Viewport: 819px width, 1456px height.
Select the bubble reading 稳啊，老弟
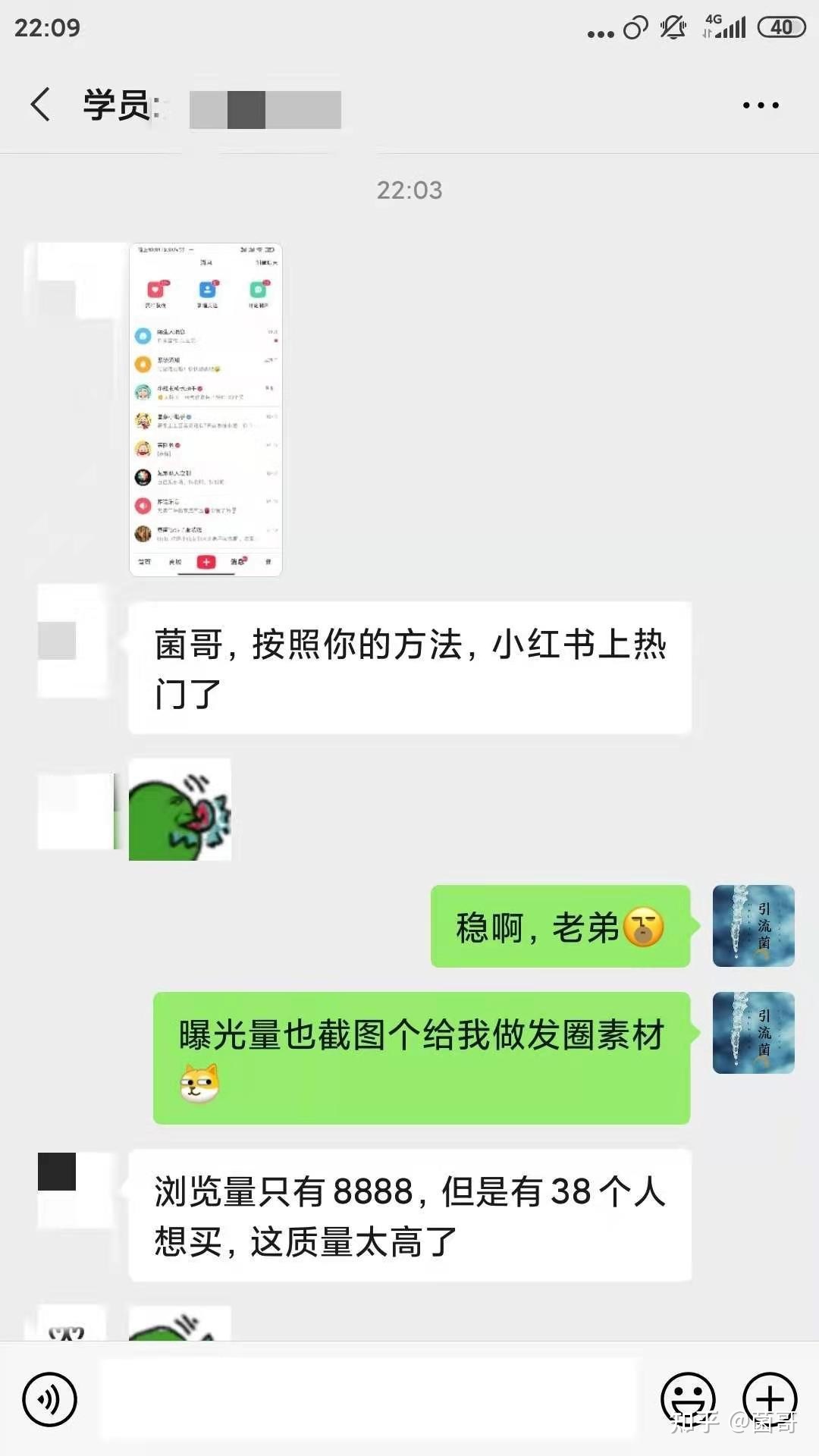click(560, 927)
